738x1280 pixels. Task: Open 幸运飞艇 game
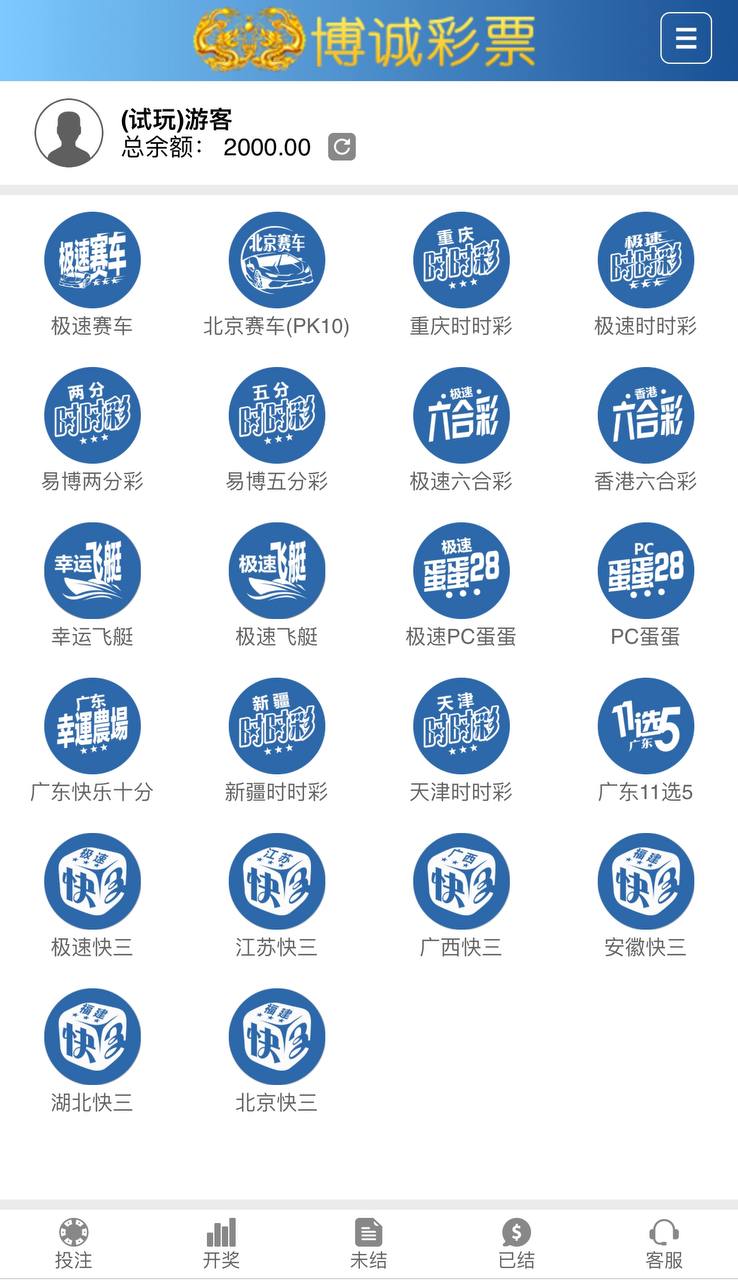[92, 570]
